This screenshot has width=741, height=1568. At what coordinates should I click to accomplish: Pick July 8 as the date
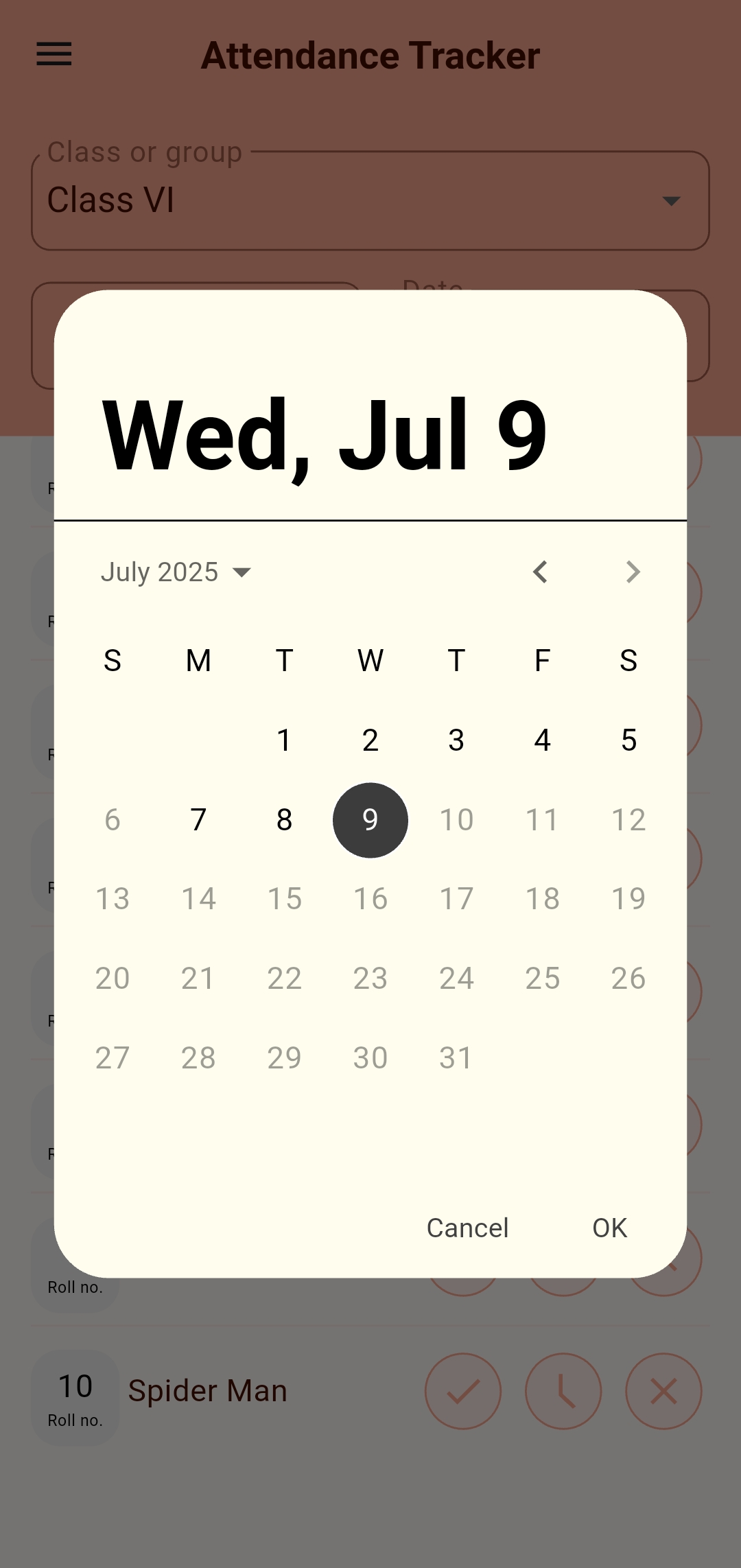284,819
